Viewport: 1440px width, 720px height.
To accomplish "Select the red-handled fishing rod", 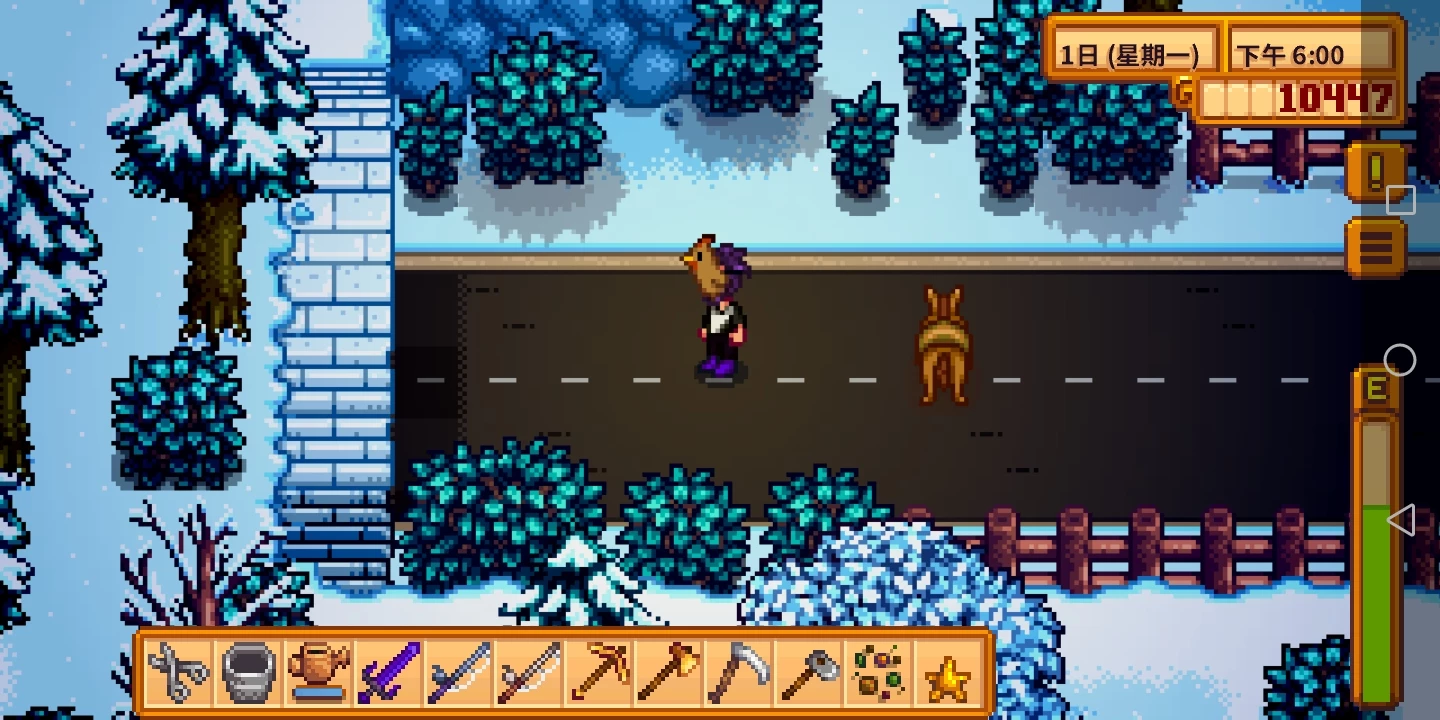I will [528, 672].
